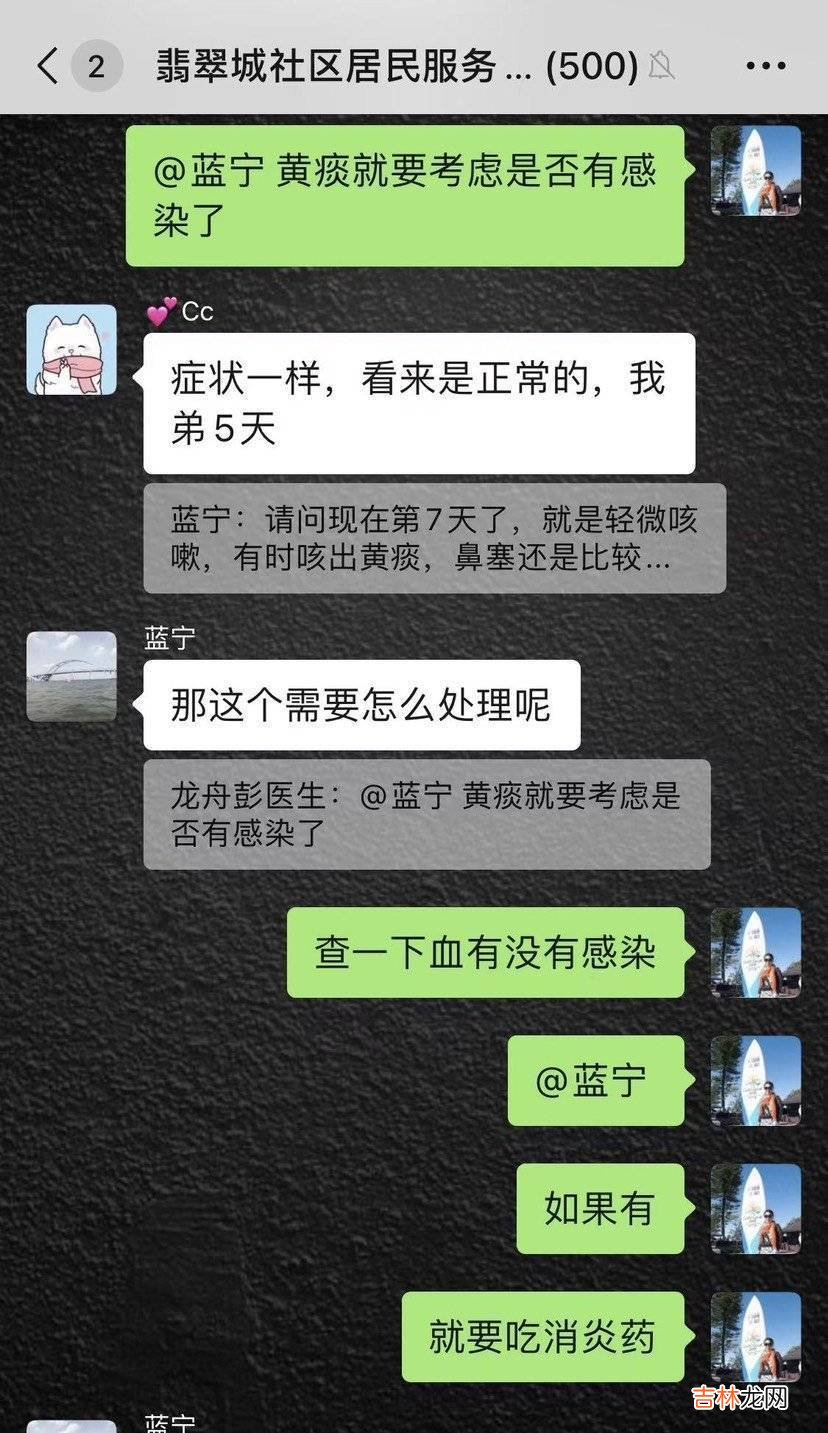Screen dimensions: 828x1433
Task: Open the sender avatar beside 就要吃消炎药
Action: pyautogui.click(x=755, y=1336)
